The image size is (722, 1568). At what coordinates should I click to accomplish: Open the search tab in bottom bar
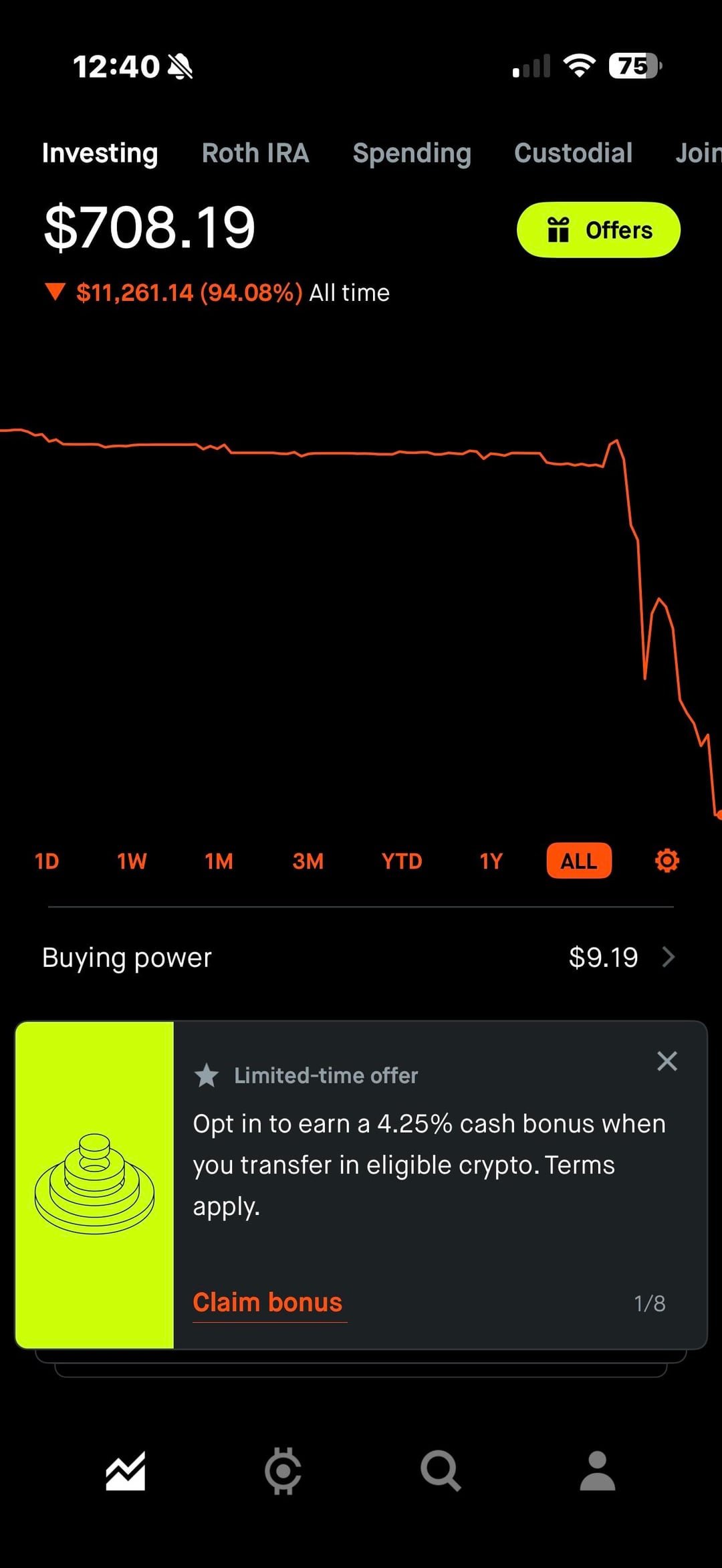(441, 1471)
